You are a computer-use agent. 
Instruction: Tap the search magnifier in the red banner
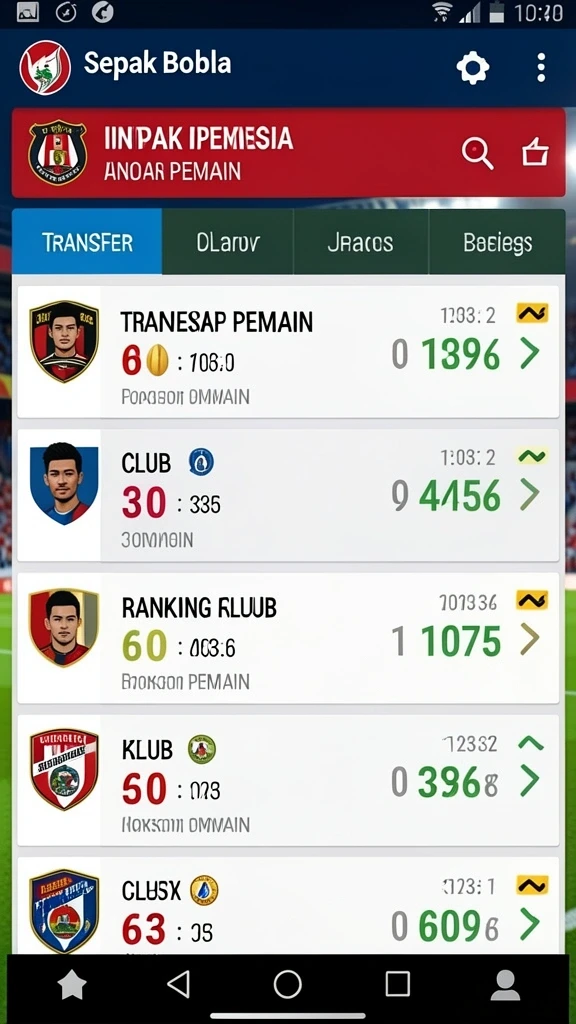pos(477,154)
